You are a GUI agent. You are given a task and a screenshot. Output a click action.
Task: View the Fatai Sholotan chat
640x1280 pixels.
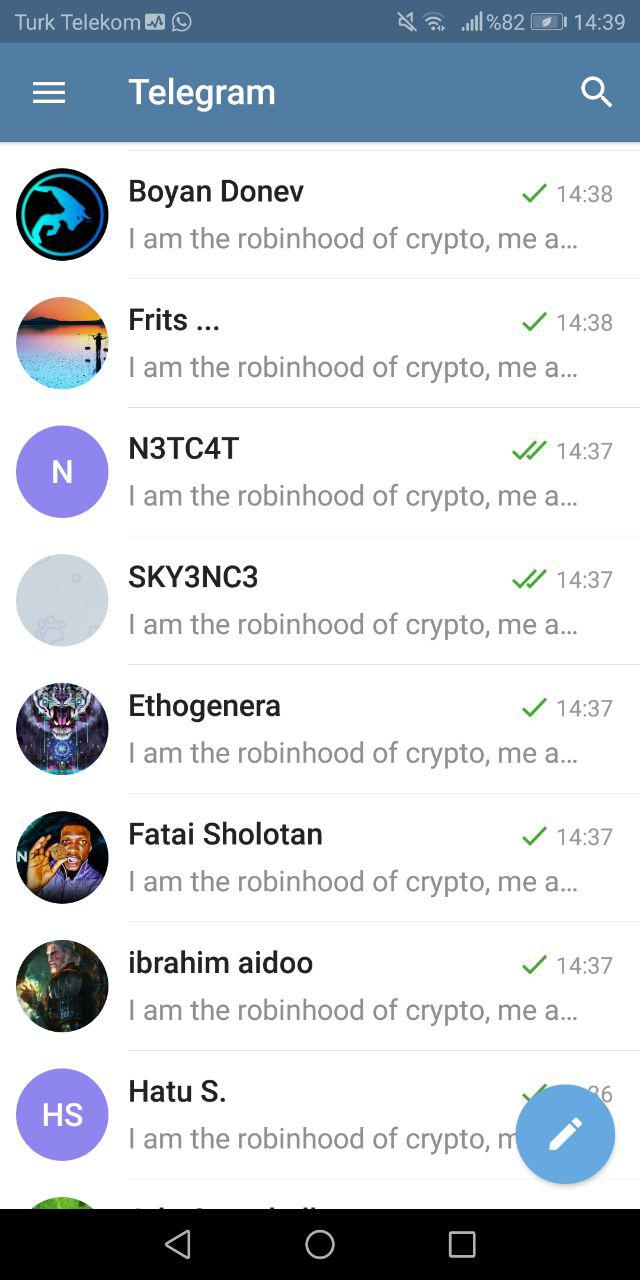point(350,857)
